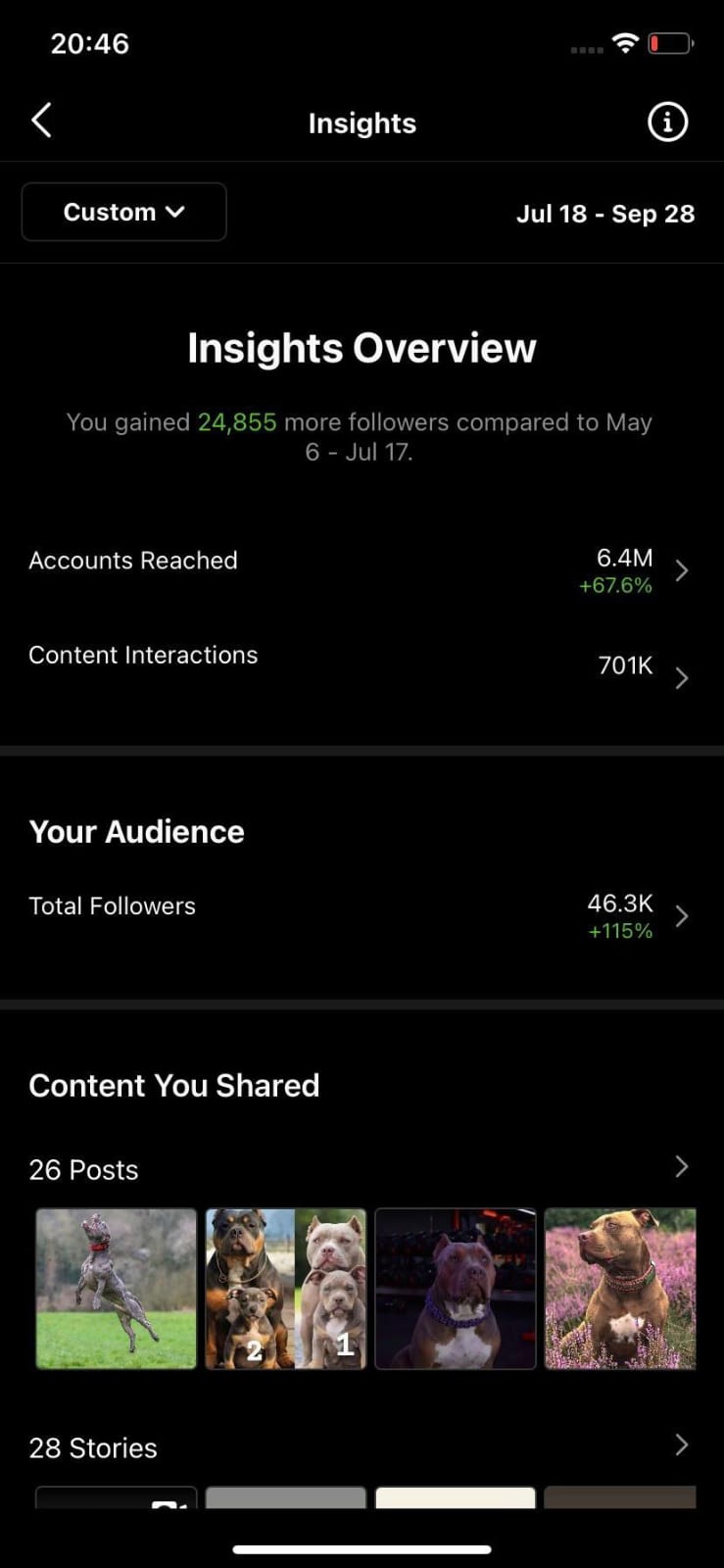View Content Interactions details
This screenshot has height=1568, width=724.
coord(362,665)
